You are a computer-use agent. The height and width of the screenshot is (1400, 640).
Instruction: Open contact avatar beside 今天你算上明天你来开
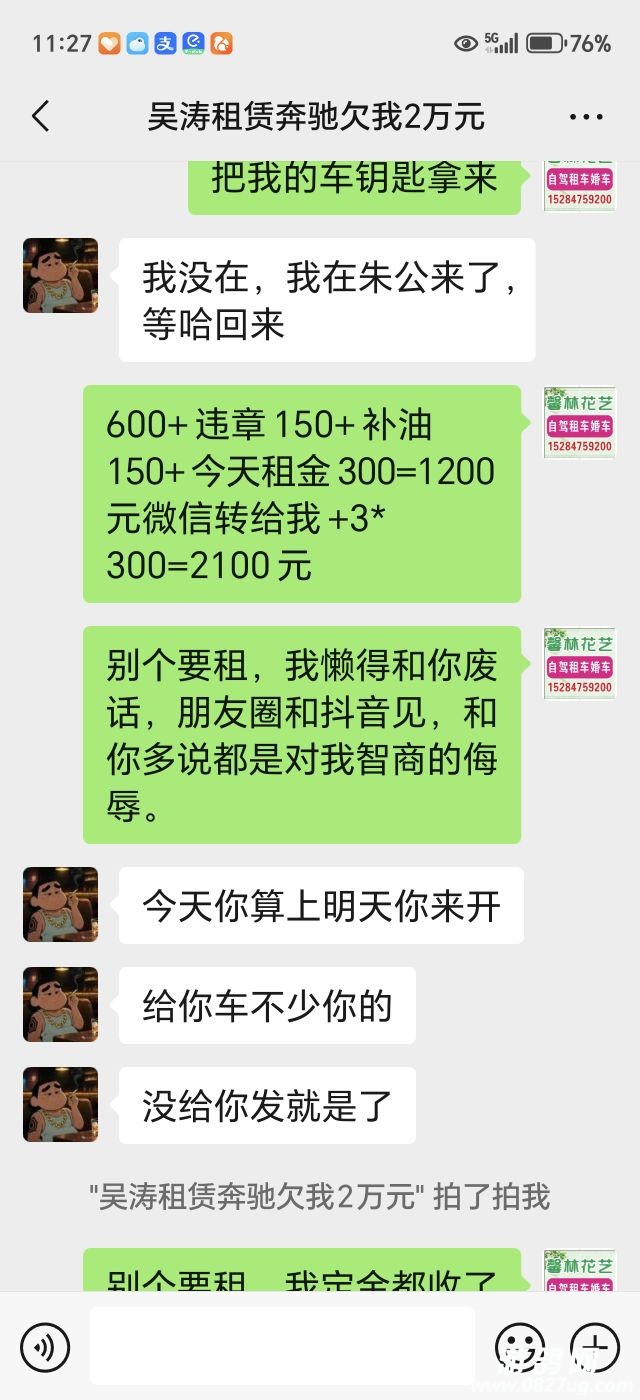(60, 905)
